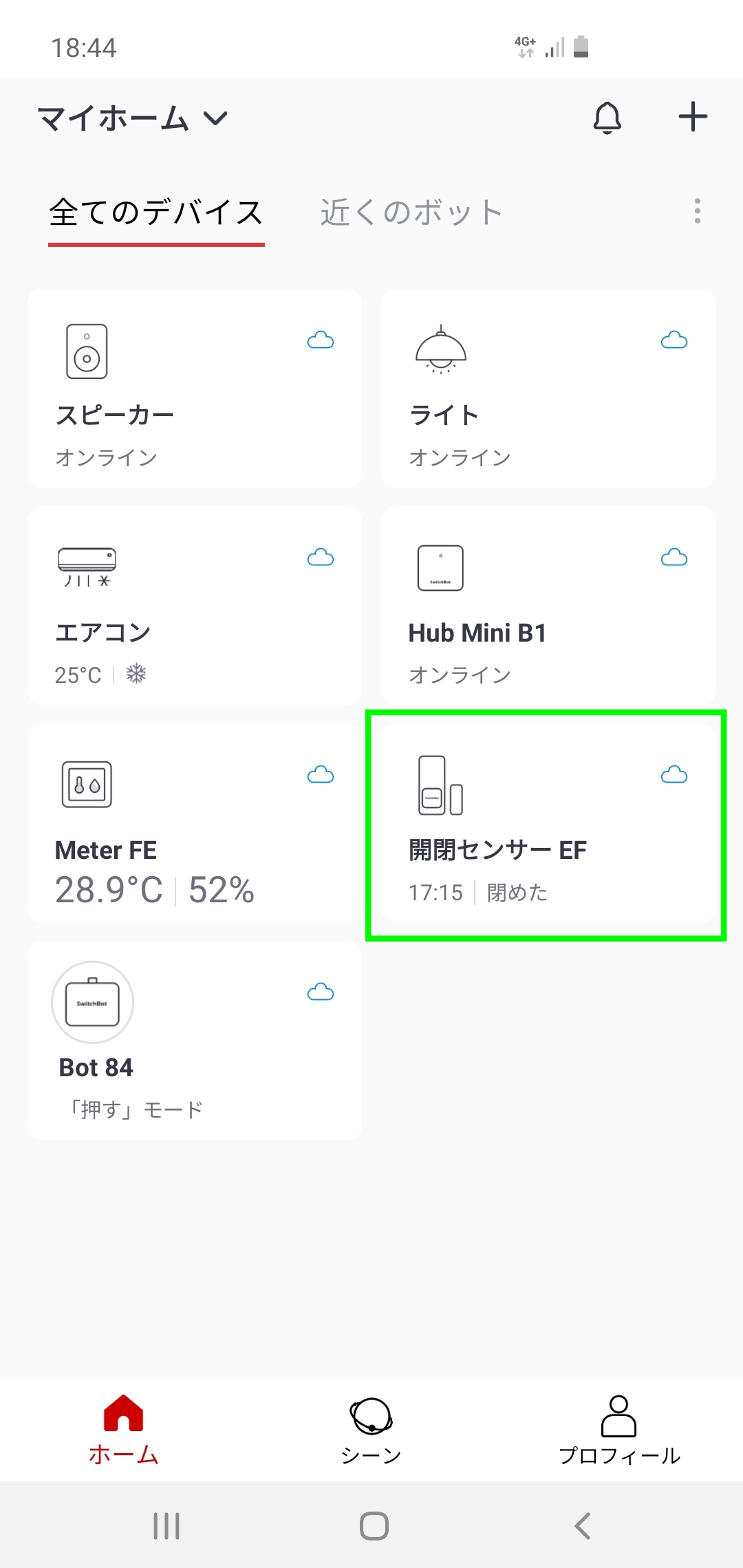Open the notifications bell
The image size is (743, 1568).
click(607, 118)
